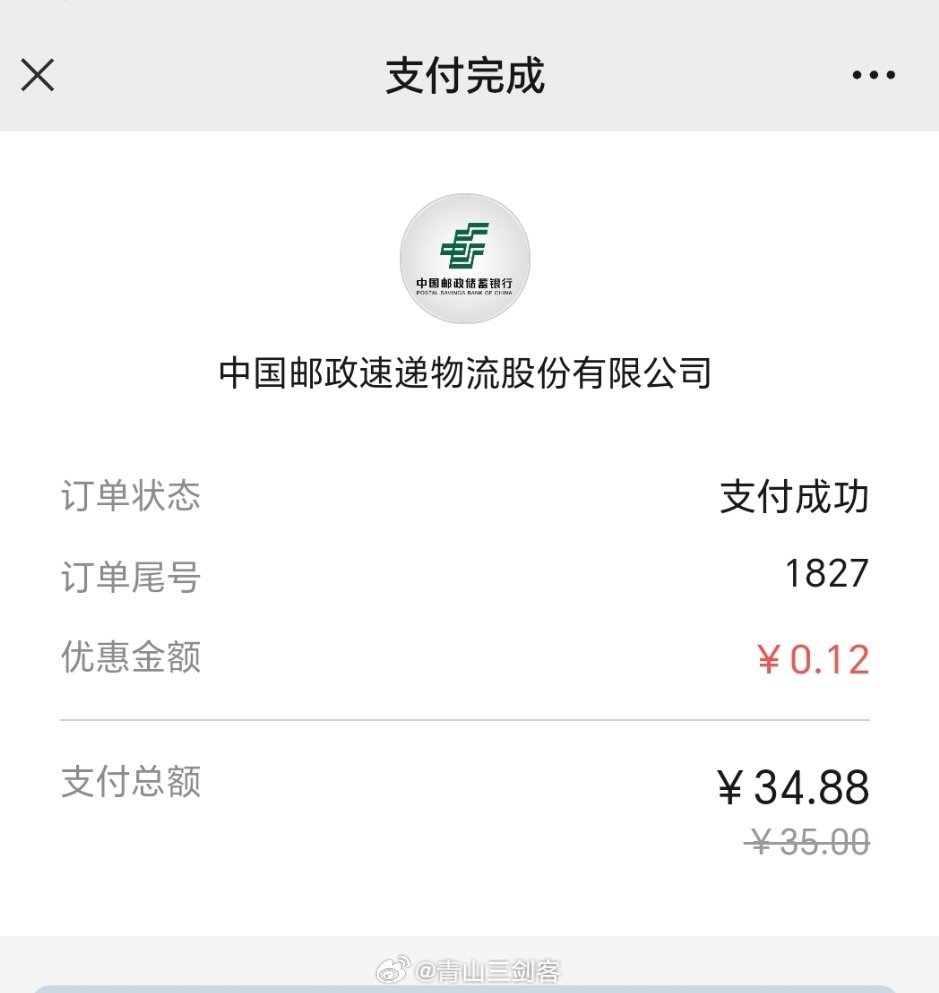This screenshot has width=939, height=993.
Task: Tap the divider line above 支付总额
Action: click(x=466, y=718)
